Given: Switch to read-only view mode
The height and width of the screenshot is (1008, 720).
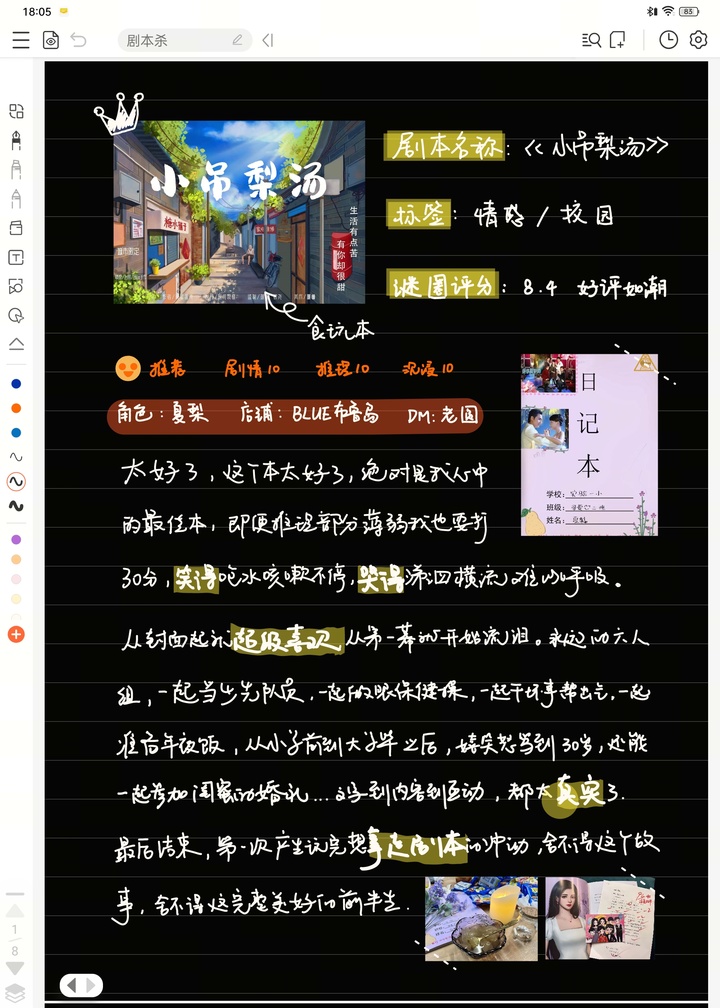Looking at the screenshot, I should point(51,40).
